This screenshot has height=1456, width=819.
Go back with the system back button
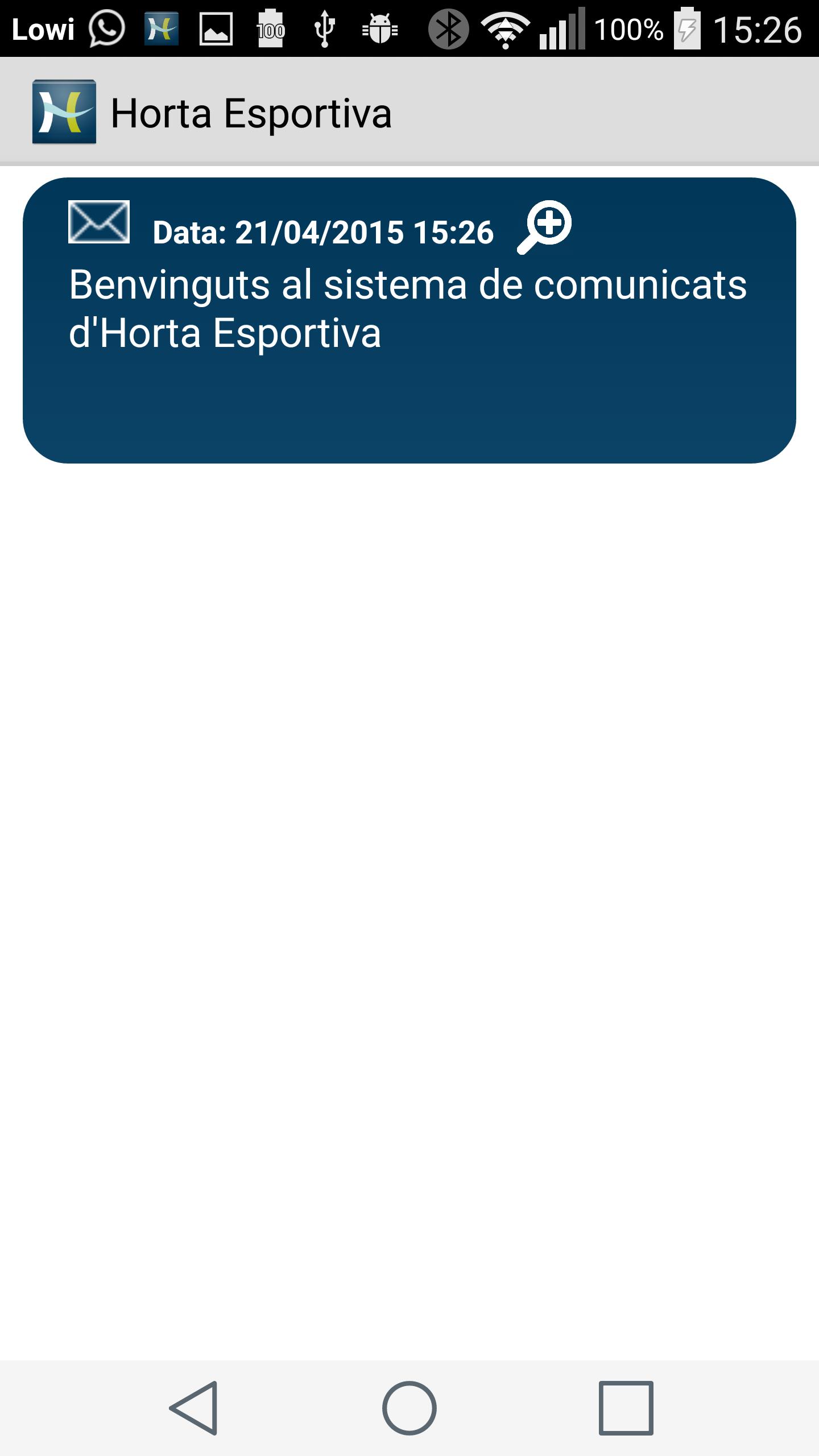coord(194,1408)
